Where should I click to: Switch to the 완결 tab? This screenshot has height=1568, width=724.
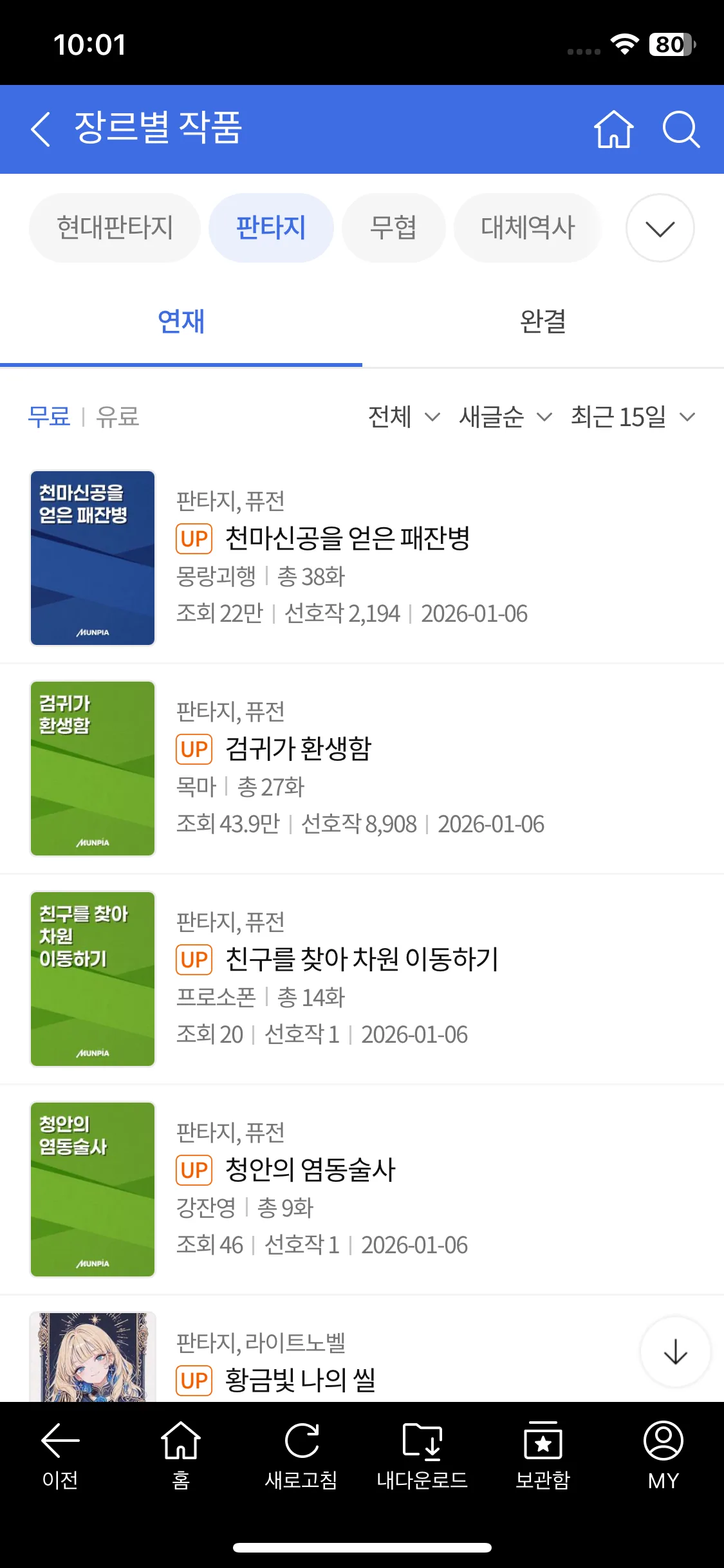tap(543, 321)
